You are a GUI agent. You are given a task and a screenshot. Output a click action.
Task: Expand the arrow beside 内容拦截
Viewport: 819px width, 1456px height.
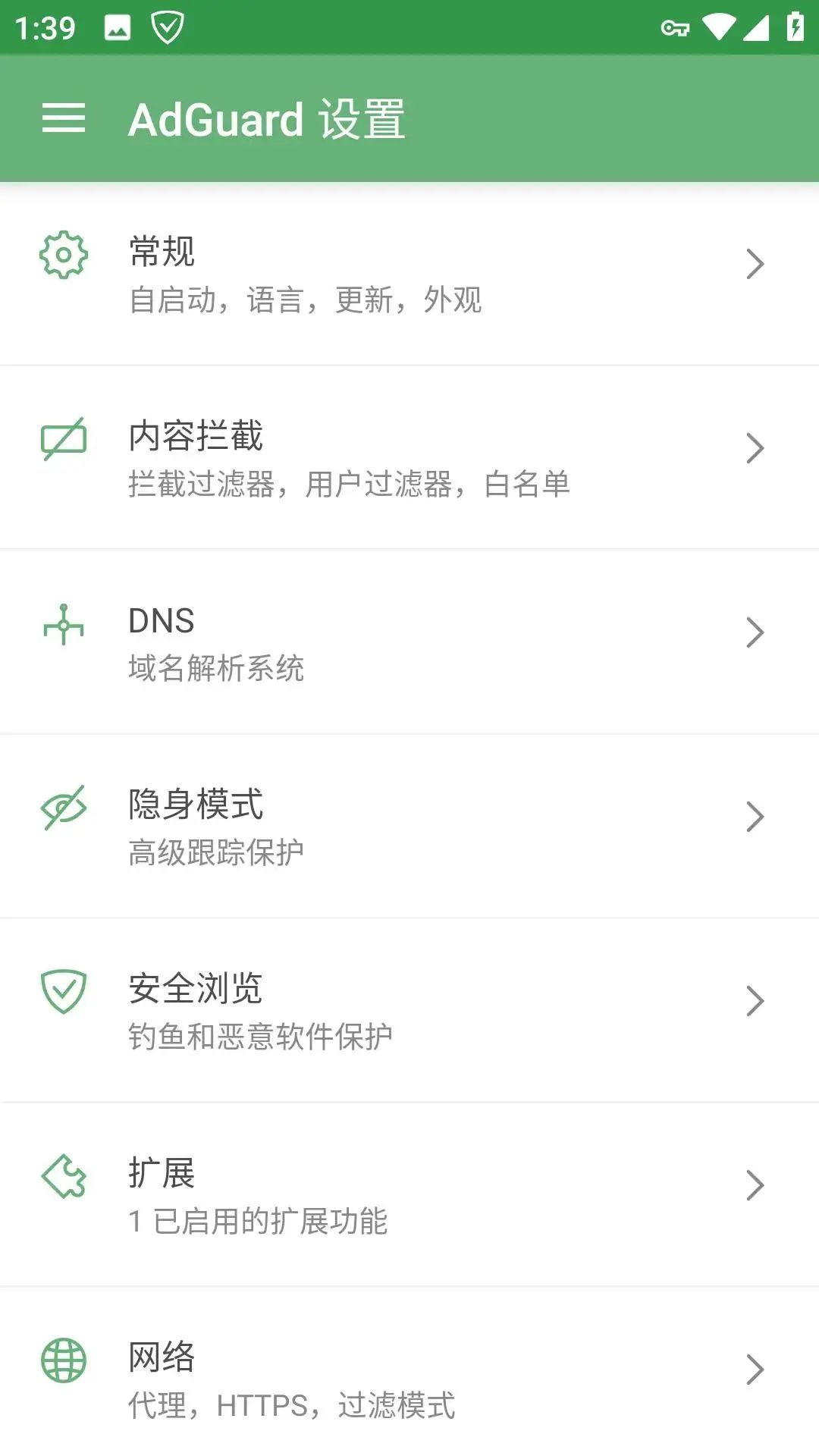point(755,447)
